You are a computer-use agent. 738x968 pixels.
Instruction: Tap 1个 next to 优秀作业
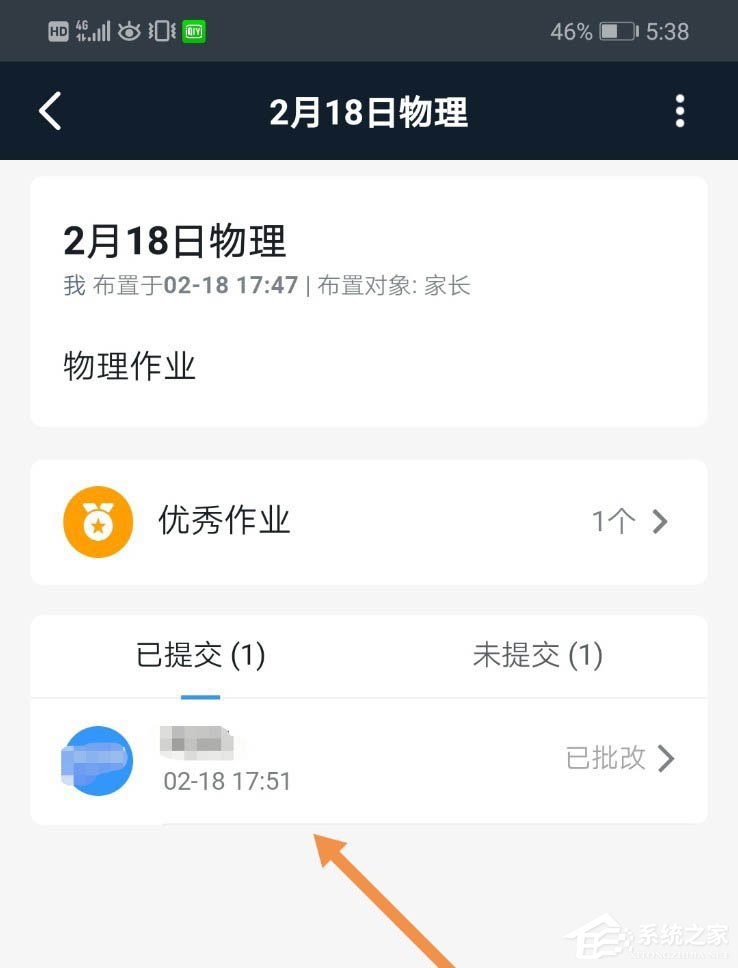(612, 521)
